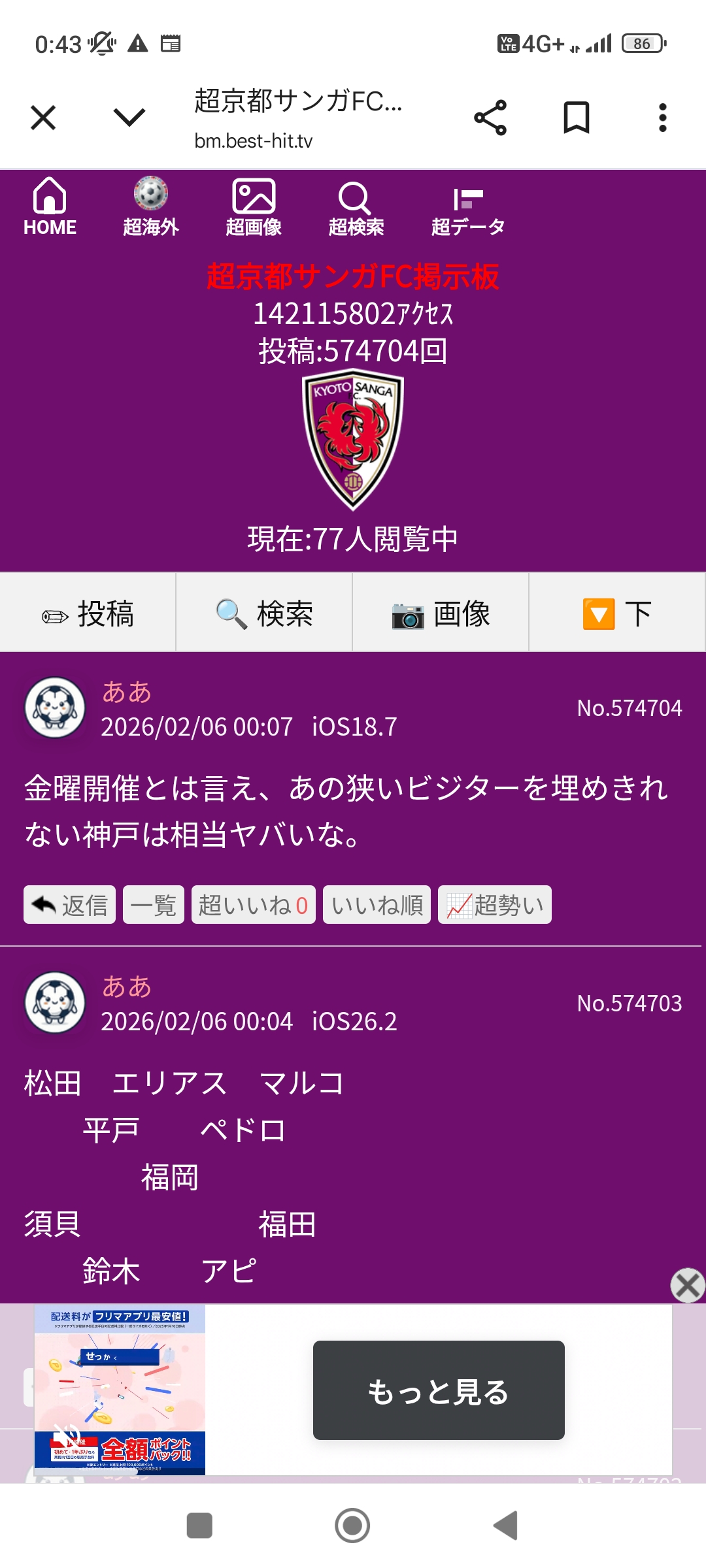The width and height of the screenshot is (706, 1568).
Task: Open the 画像 gallery button
Action: coord(441,613)
